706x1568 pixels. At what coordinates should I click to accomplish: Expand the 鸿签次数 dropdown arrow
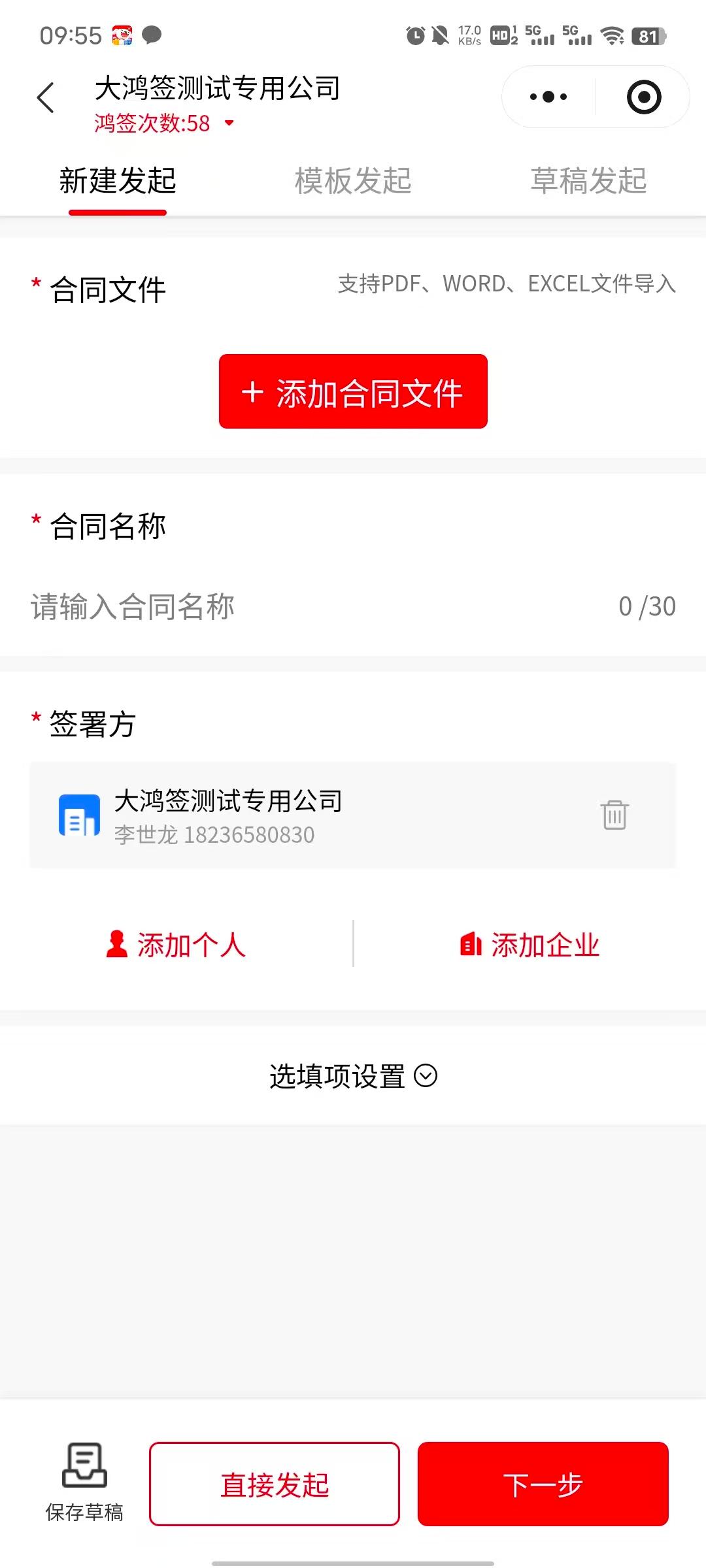pyautogui.click(x=229, y=123)
